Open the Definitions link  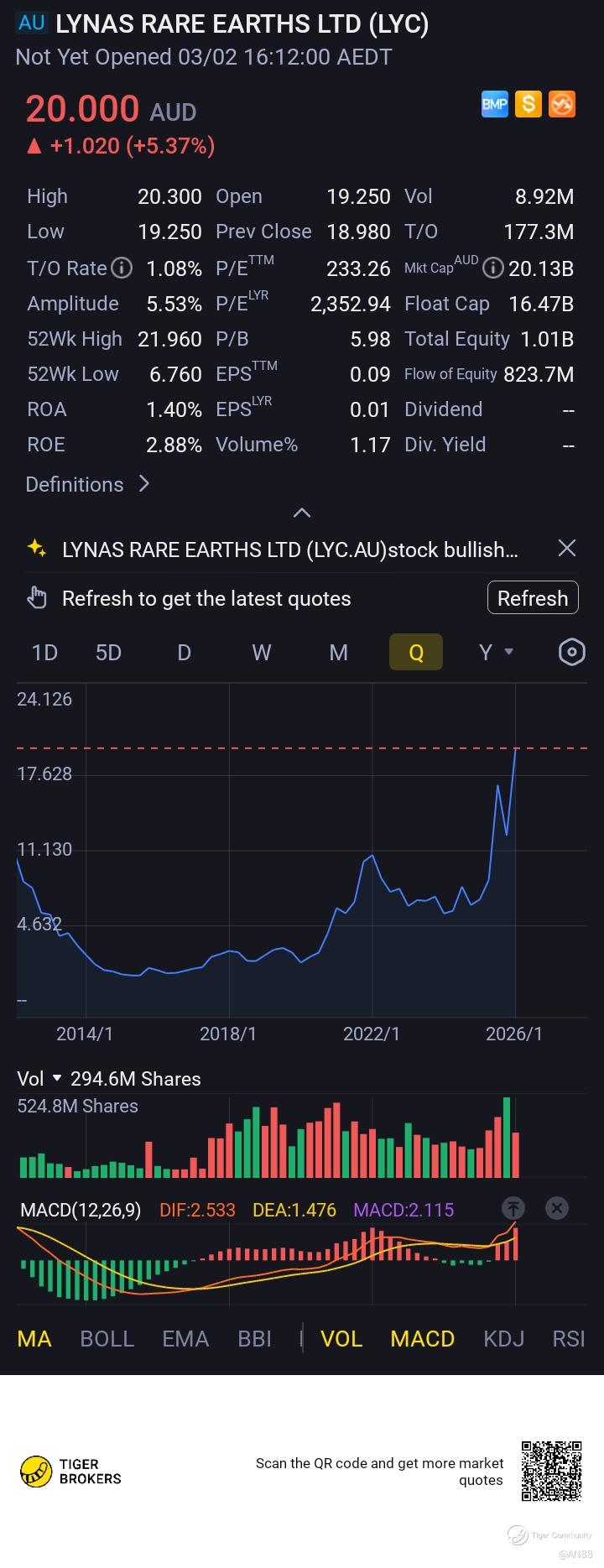pyautogui.click(x=87, y=484)
